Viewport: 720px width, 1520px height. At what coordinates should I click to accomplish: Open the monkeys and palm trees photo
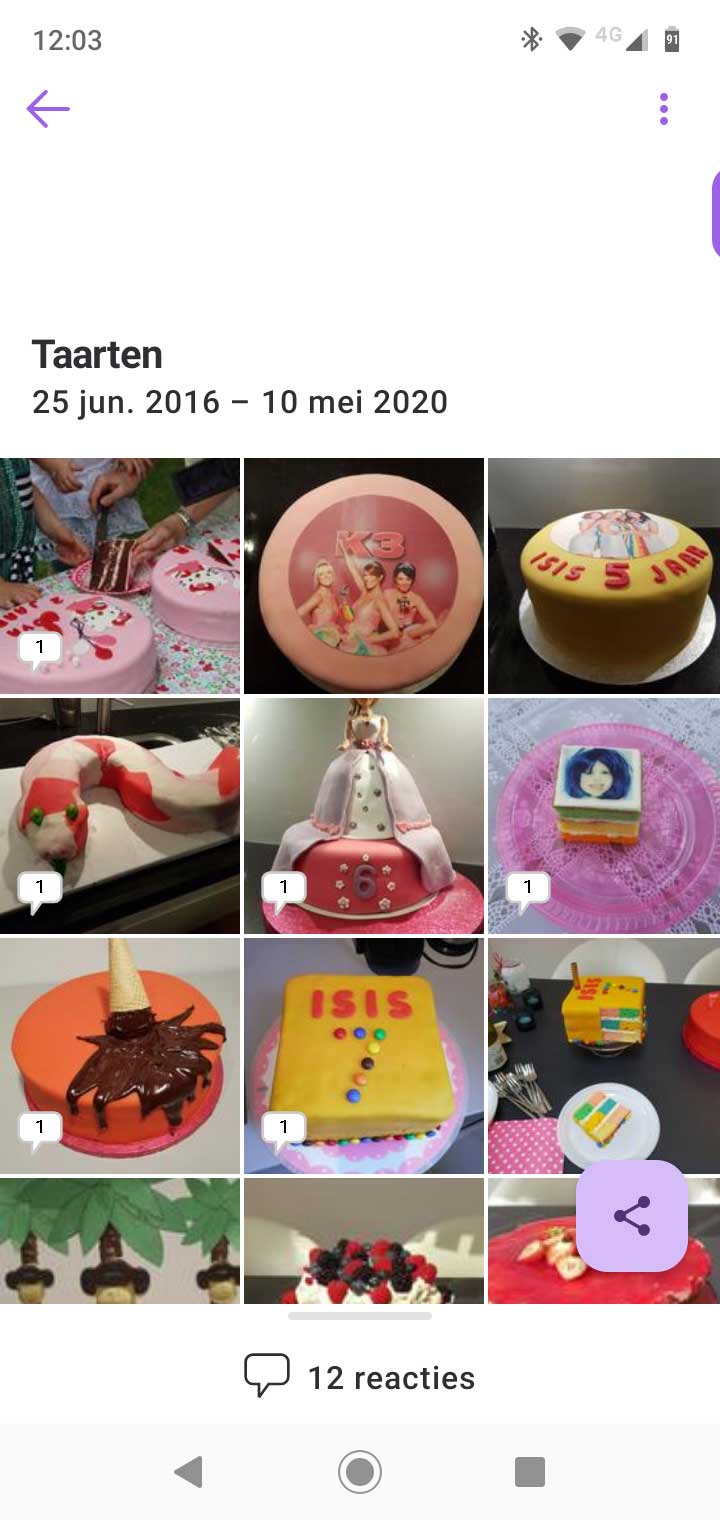(x=120, y=1241)
